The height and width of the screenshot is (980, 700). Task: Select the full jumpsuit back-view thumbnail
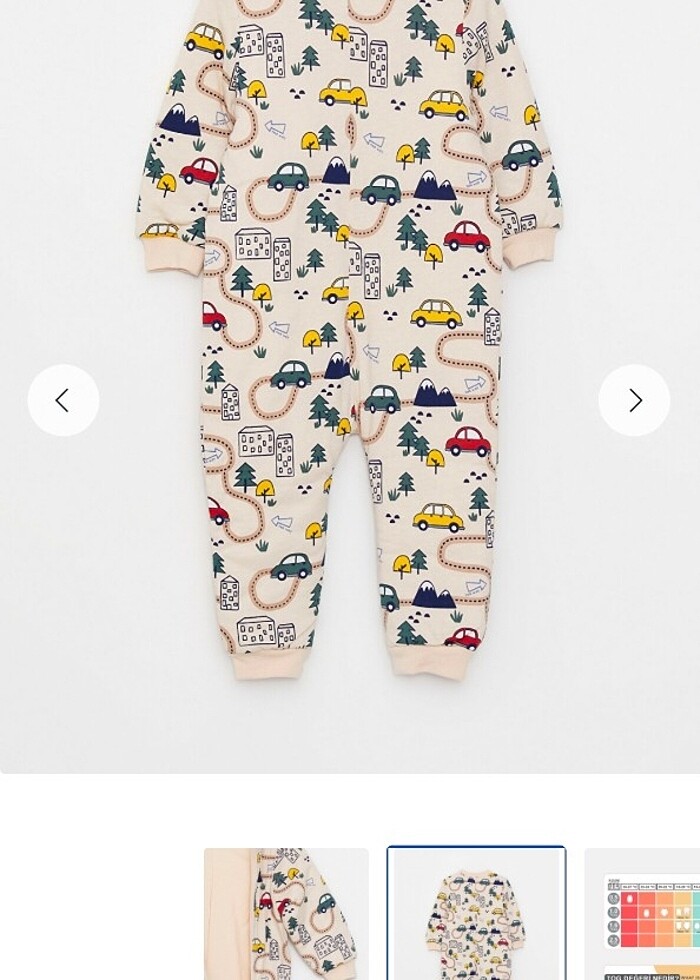(476, 914)
